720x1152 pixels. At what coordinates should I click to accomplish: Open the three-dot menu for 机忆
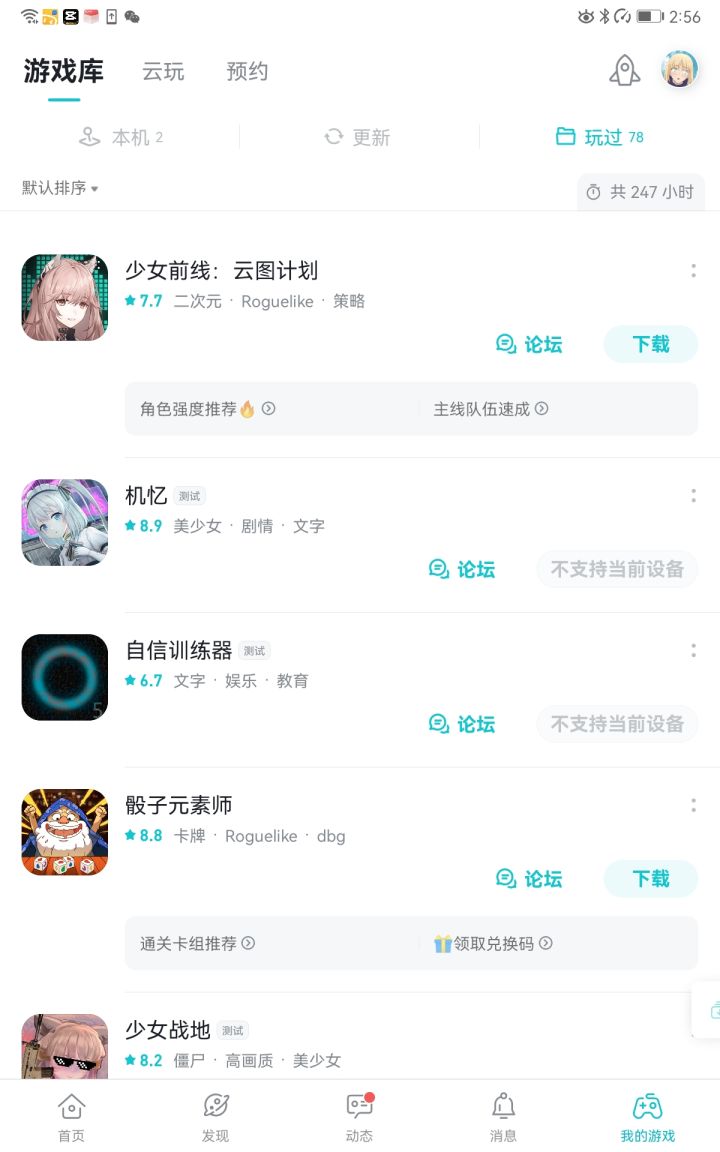click(x=693, y=494)
